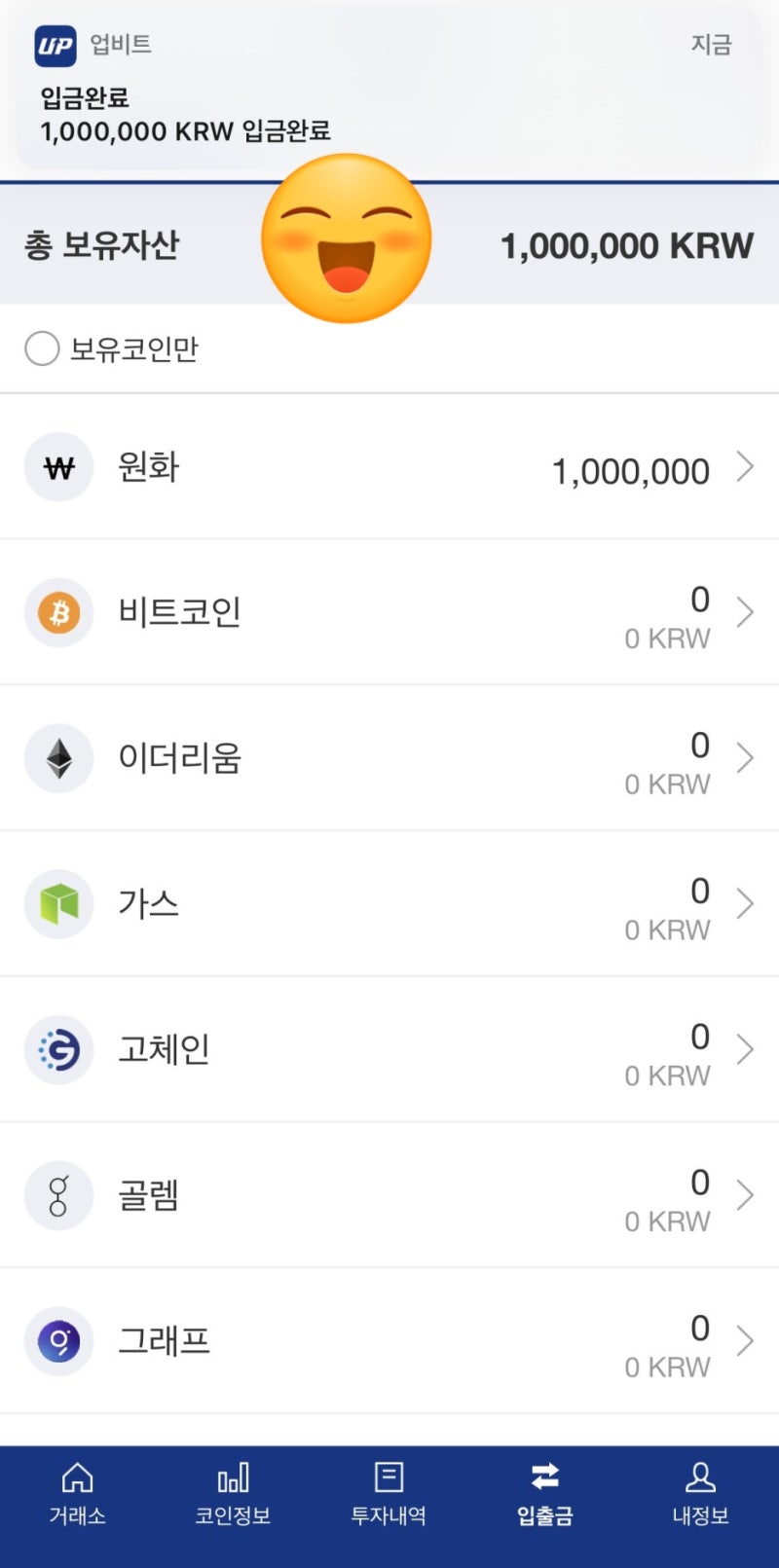
Task: Select the 이더리움 row
Action: pos(389,759)
